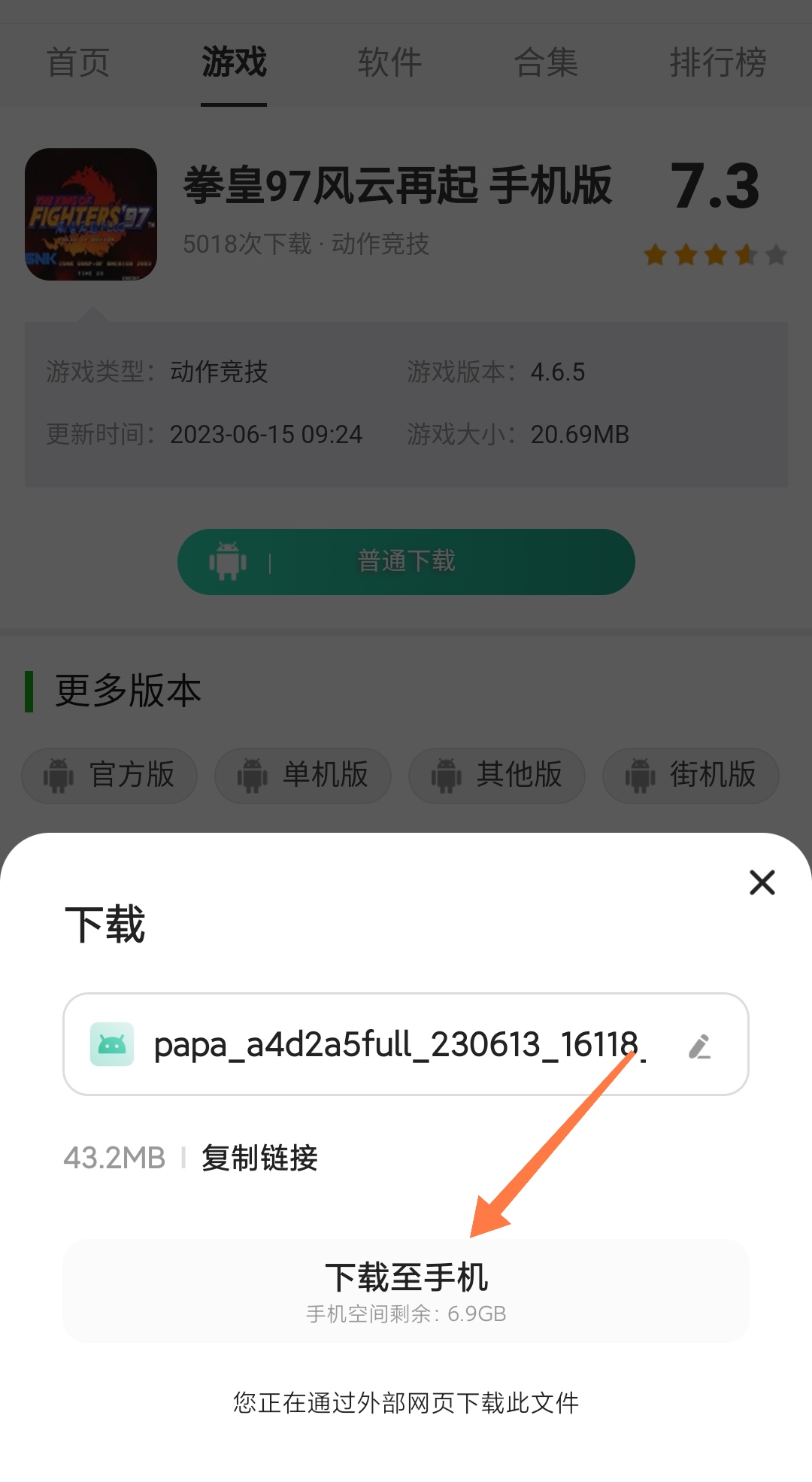Close the download dialog
The image size is (812, 1482).
click(762, 882)
